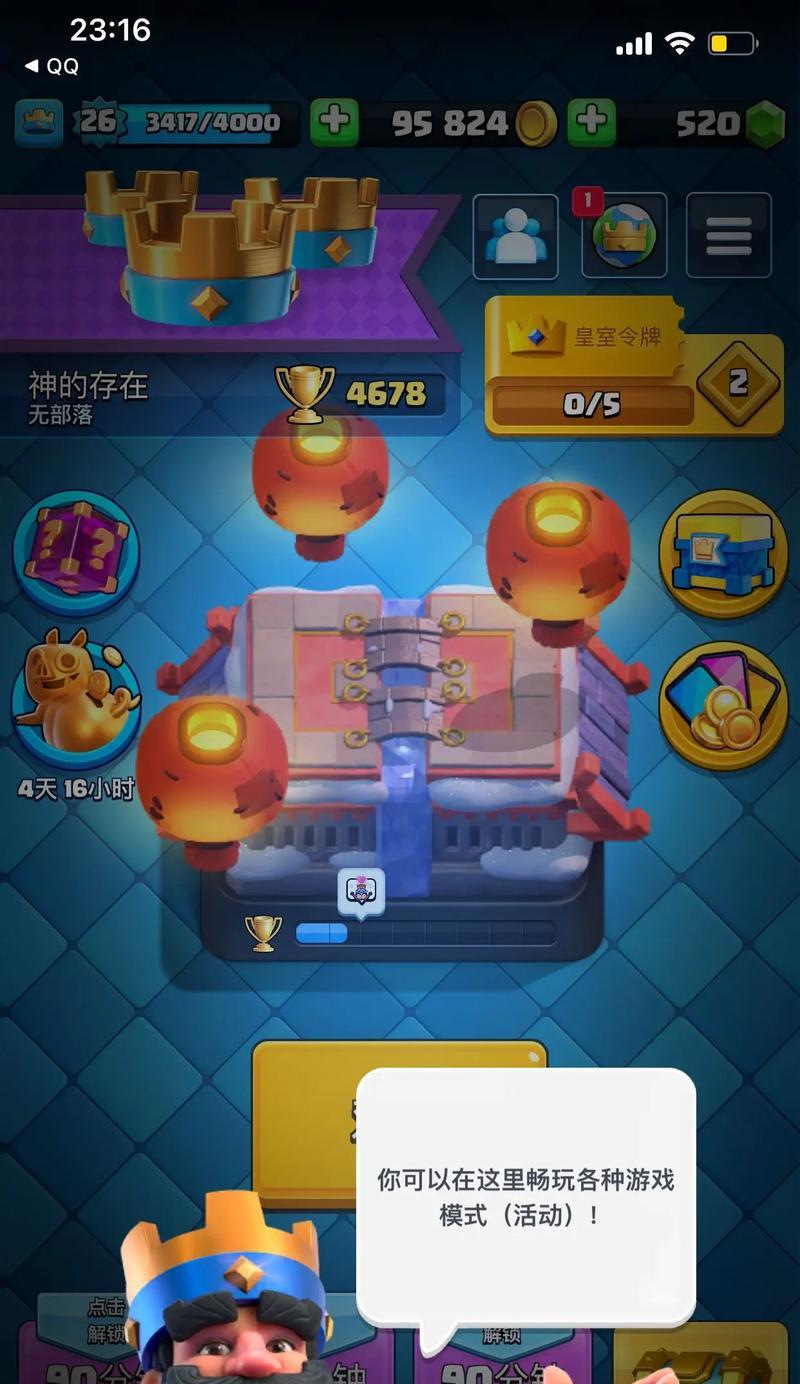Tap the green plus to buy gems
Viewport: 800px width, 1384px height.
click(x=591, y=122)
